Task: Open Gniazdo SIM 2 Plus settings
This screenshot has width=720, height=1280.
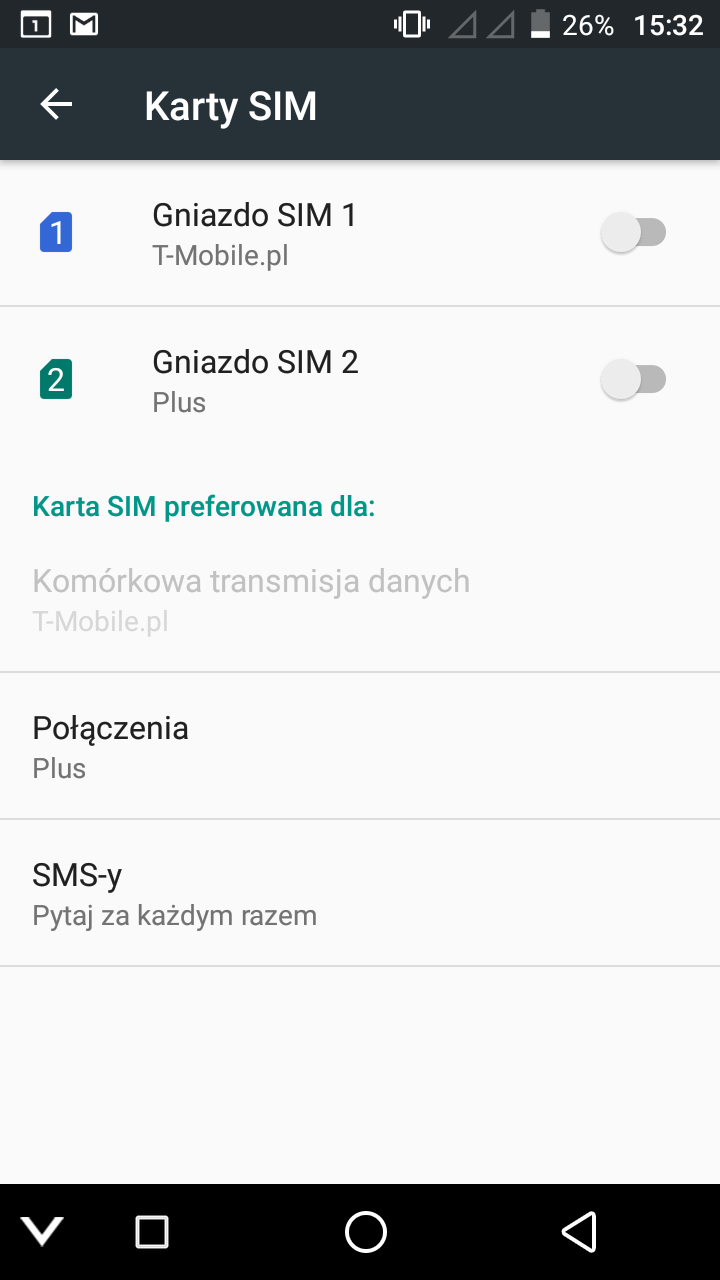Action: point(360,380)
